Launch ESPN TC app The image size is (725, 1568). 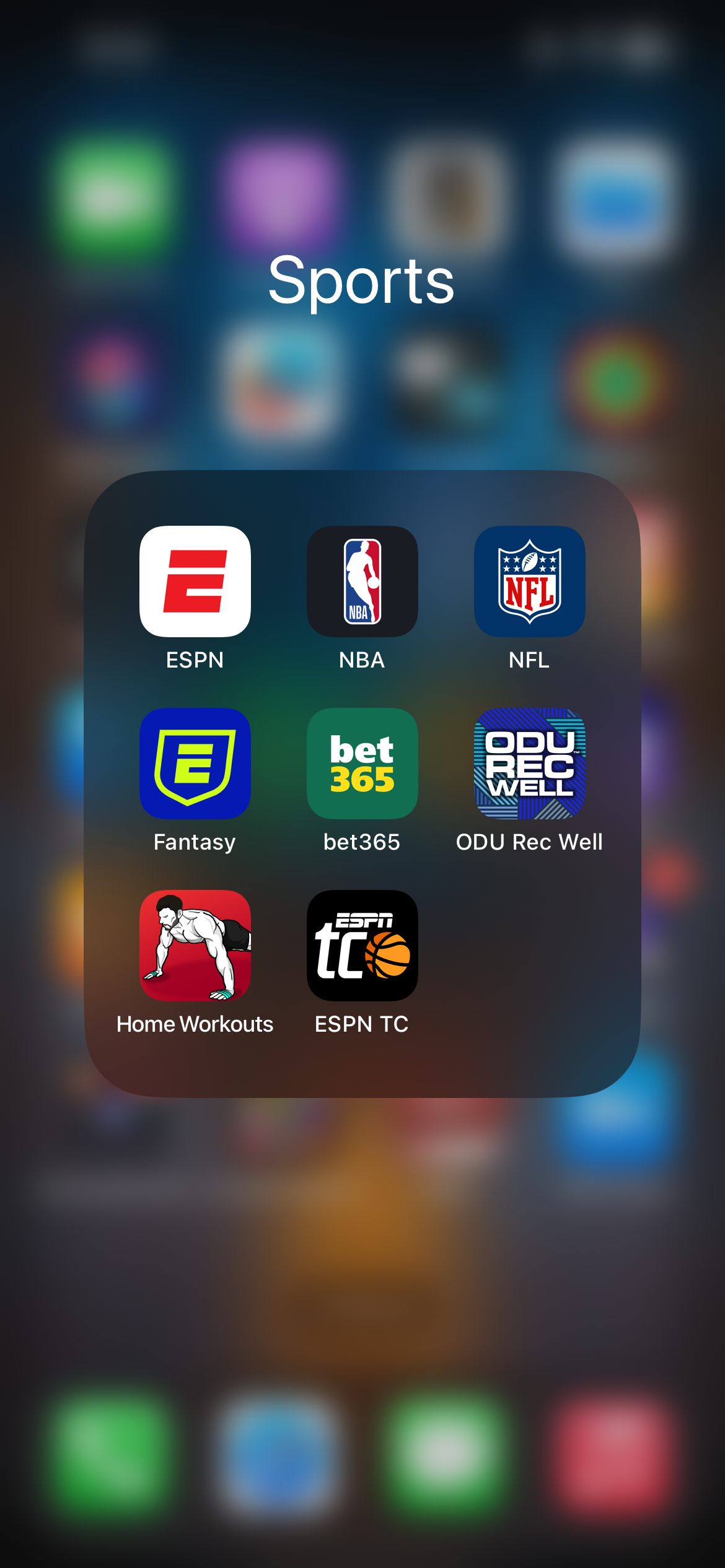click(x=362, y=945)
